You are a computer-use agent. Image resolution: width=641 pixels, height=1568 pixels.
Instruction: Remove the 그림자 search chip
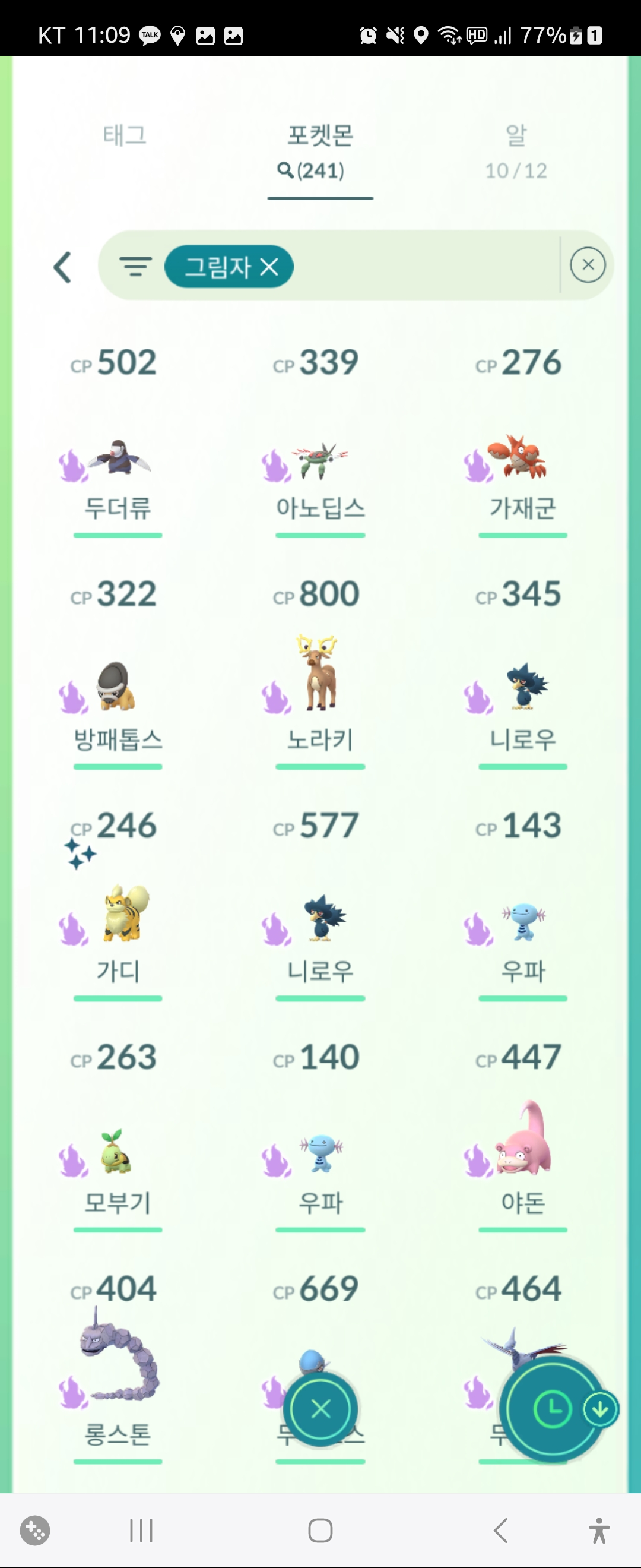[269, 267]
